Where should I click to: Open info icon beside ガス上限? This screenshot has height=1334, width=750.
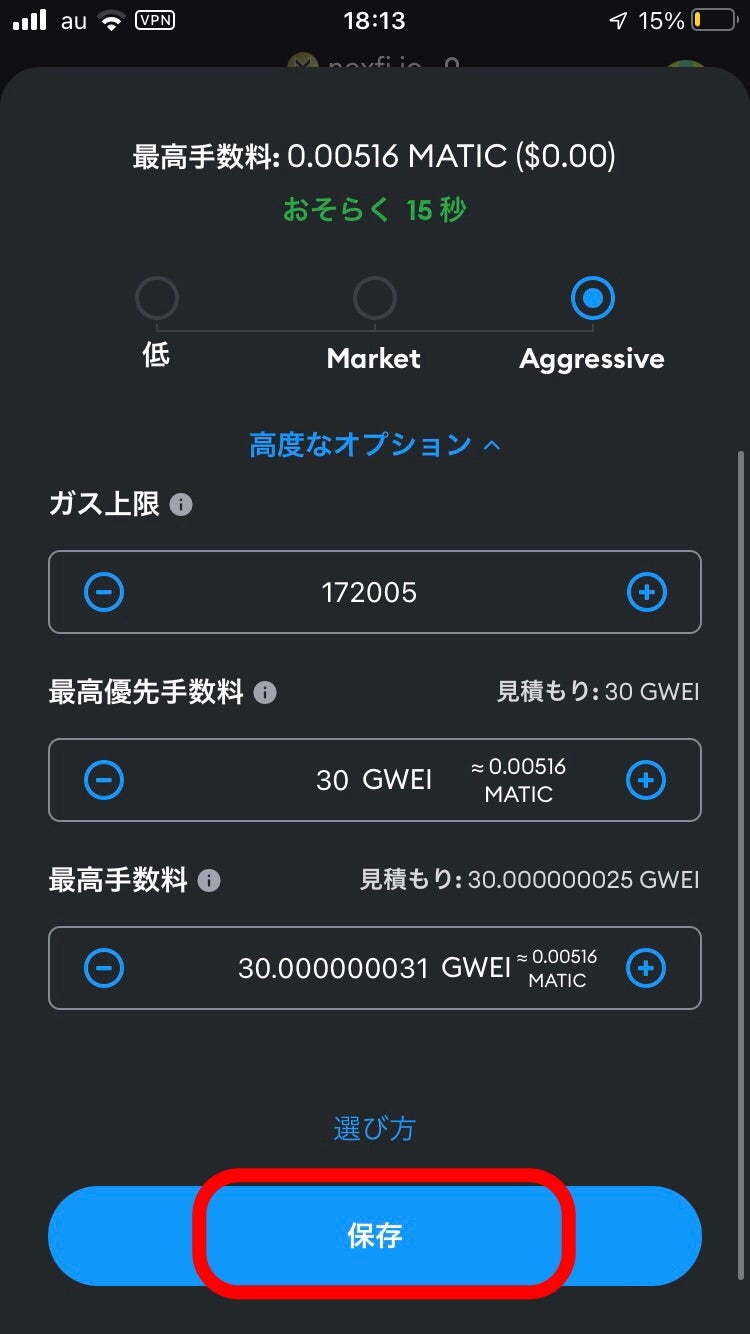point(181,505)
